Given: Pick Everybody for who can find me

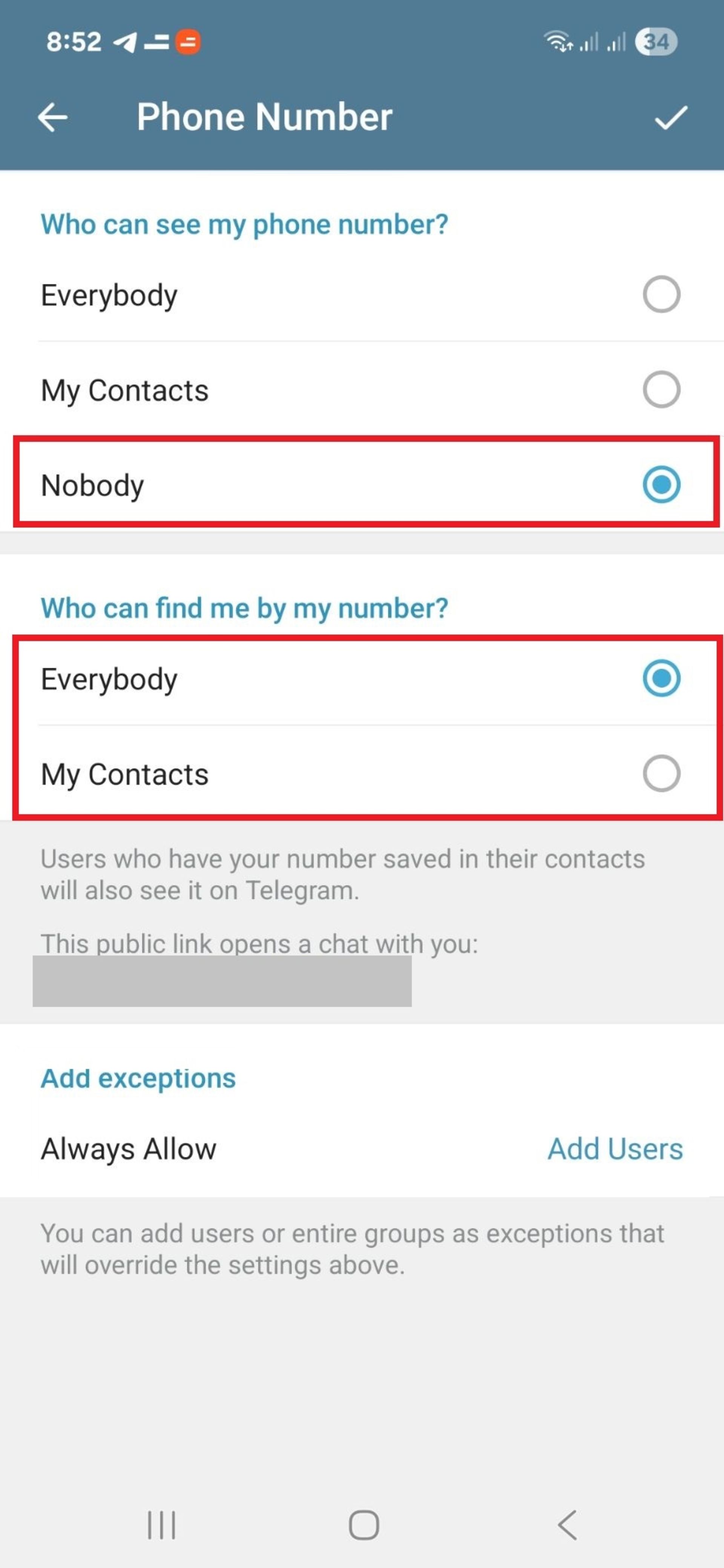Looking at the screenshot, I should tap(661, 678).
